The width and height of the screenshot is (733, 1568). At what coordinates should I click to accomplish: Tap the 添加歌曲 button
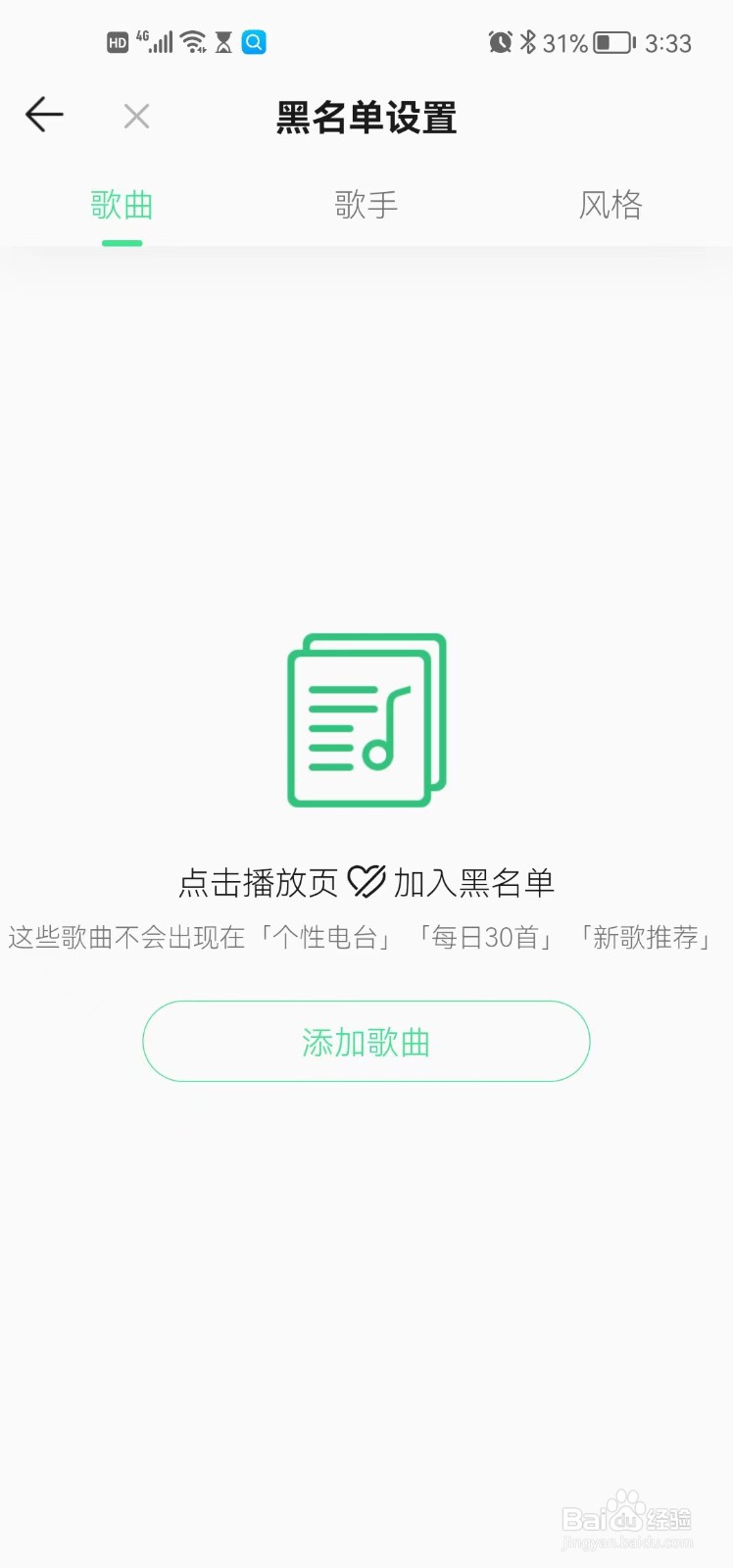coord(366,1042)
